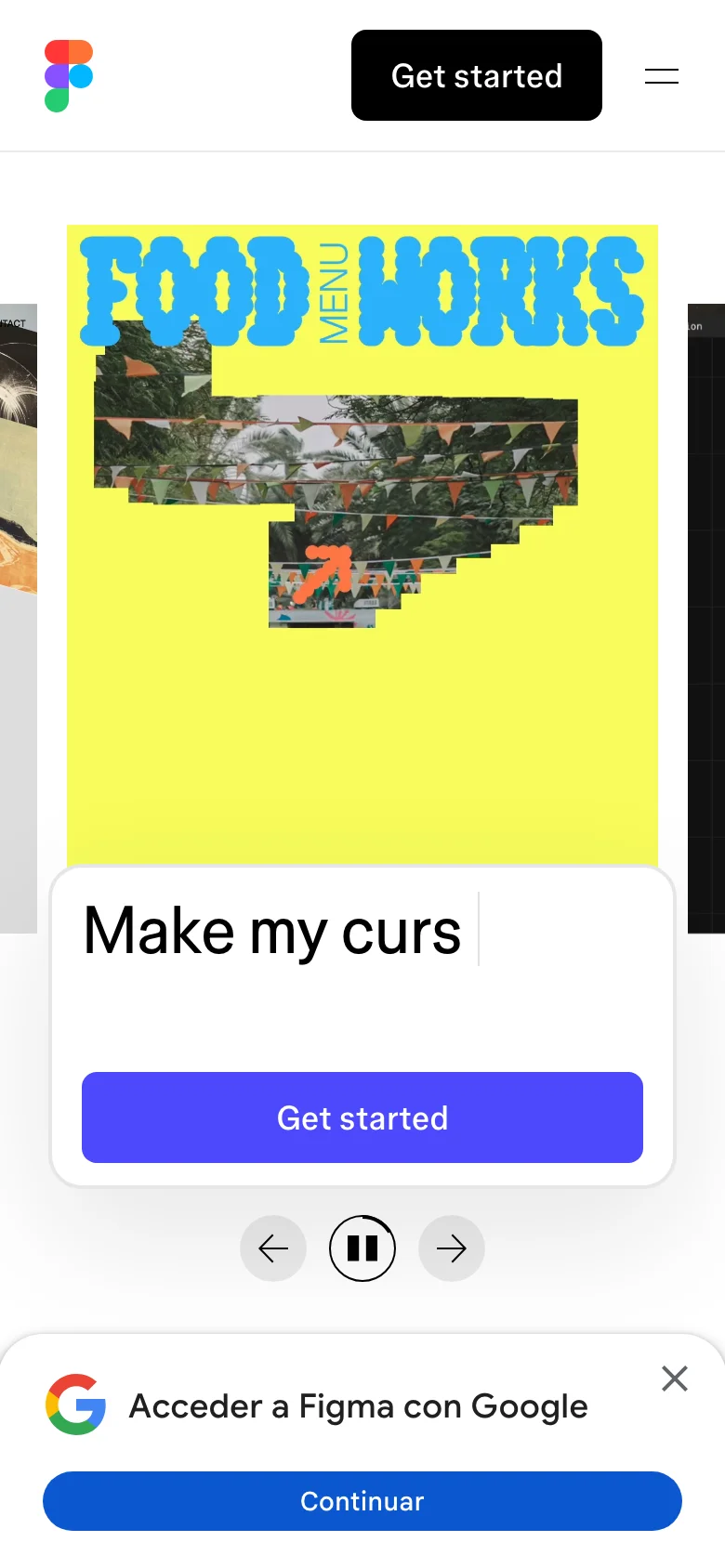The image size is (725, 1568).
Task: Tap the purple Get started button
Action: click(362, 1117)
